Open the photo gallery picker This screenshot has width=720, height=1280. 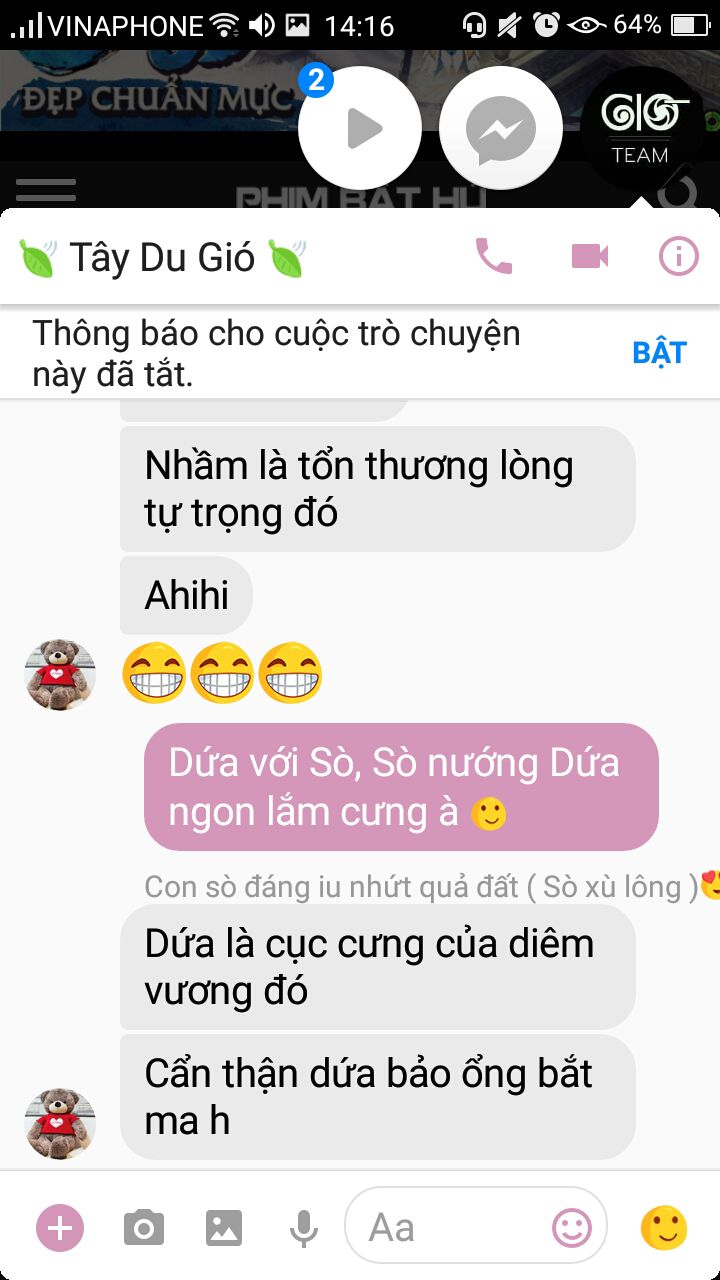[224, 1227]
